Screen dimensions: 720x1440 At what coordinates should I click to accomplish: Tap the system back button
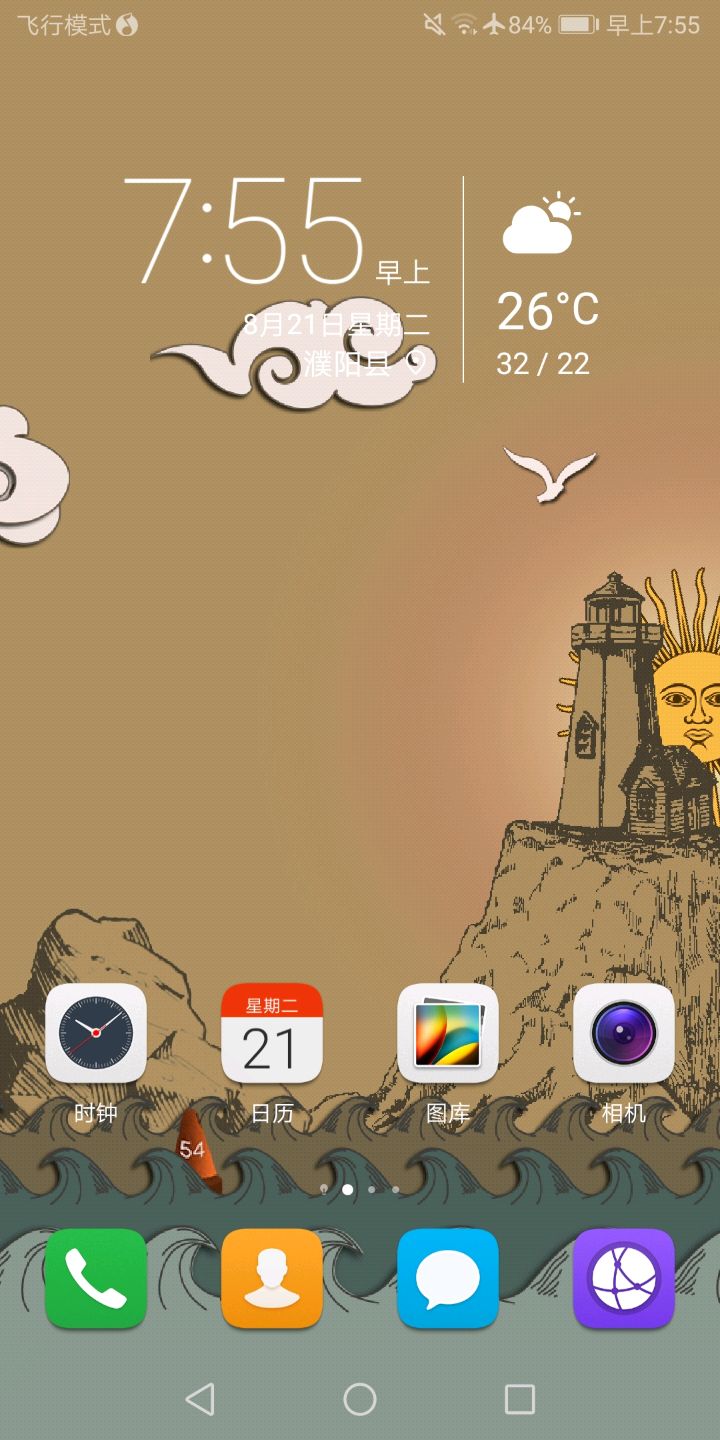coord(201,1399)
